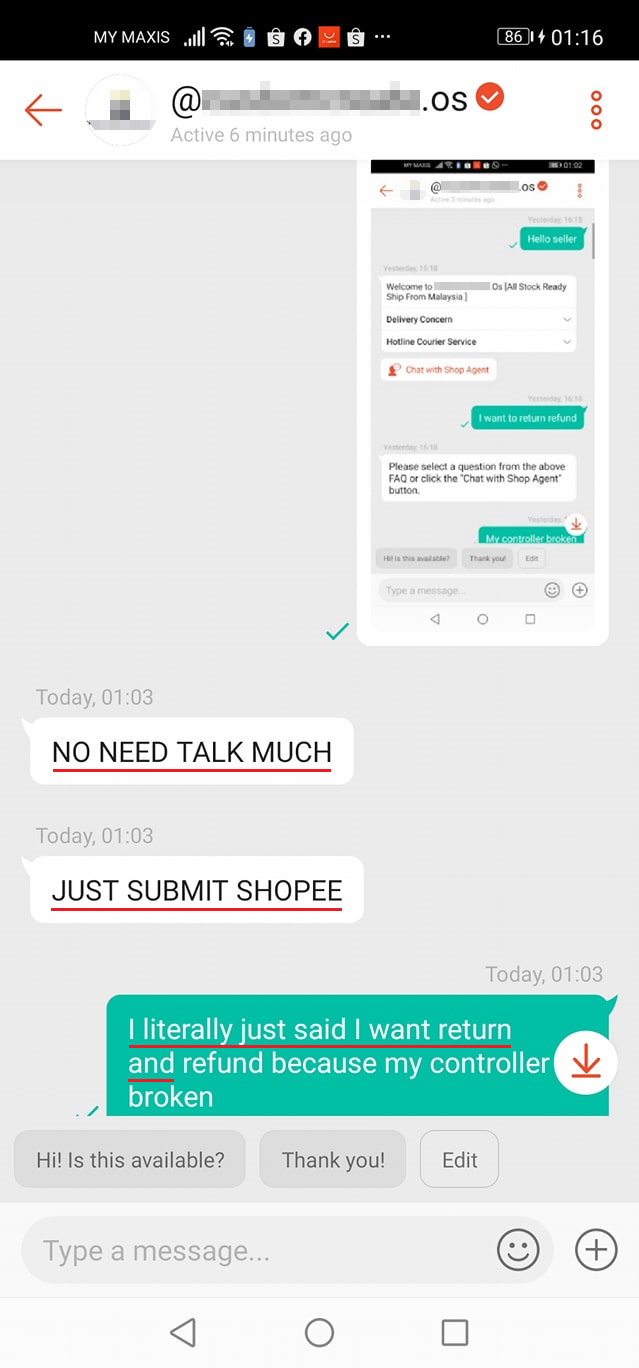Screen dimensions: 639x1368
Task: Open the three-dot overflow menu
Action: (x=596, y=110)
